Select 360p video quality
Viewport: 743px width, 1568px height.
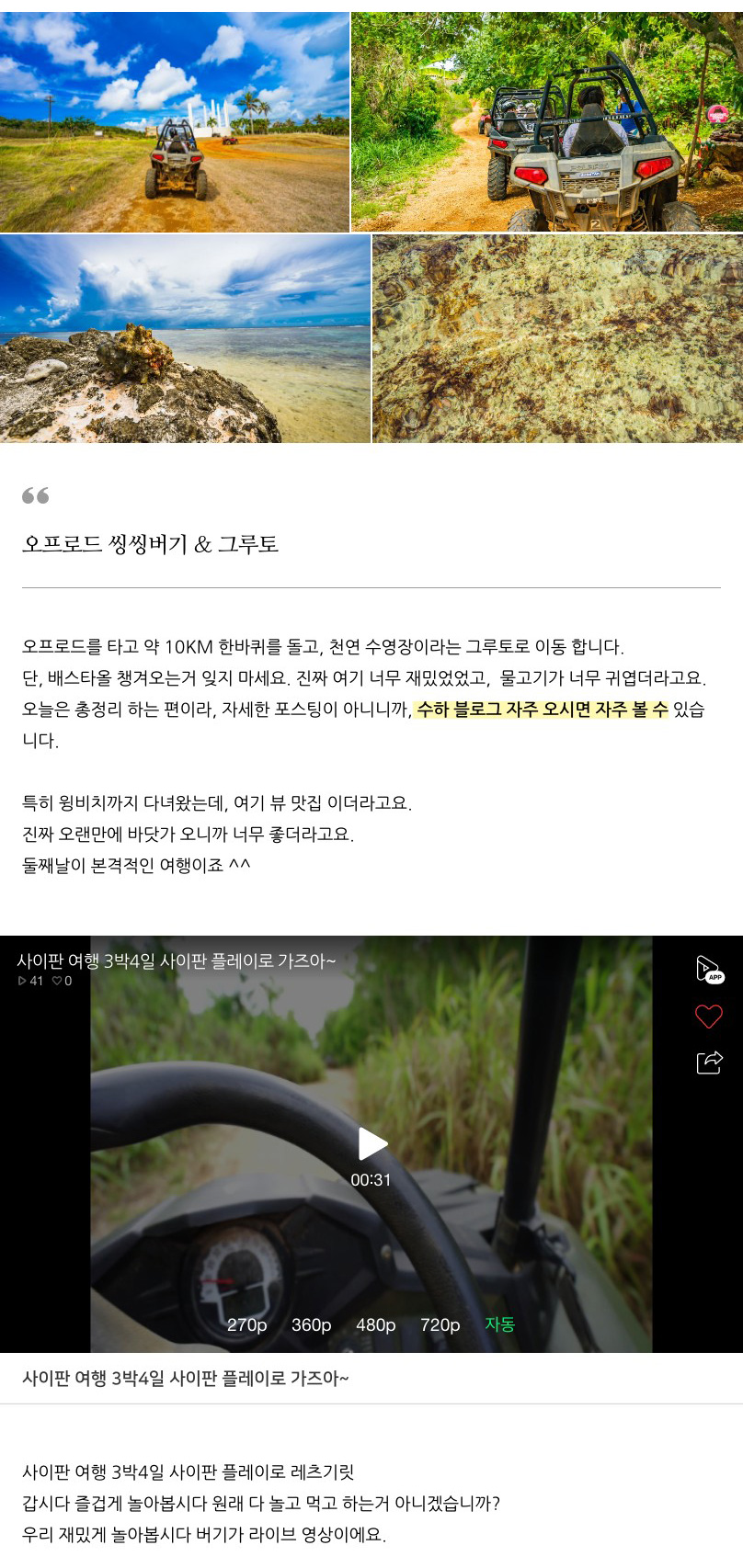(311, 1324)
